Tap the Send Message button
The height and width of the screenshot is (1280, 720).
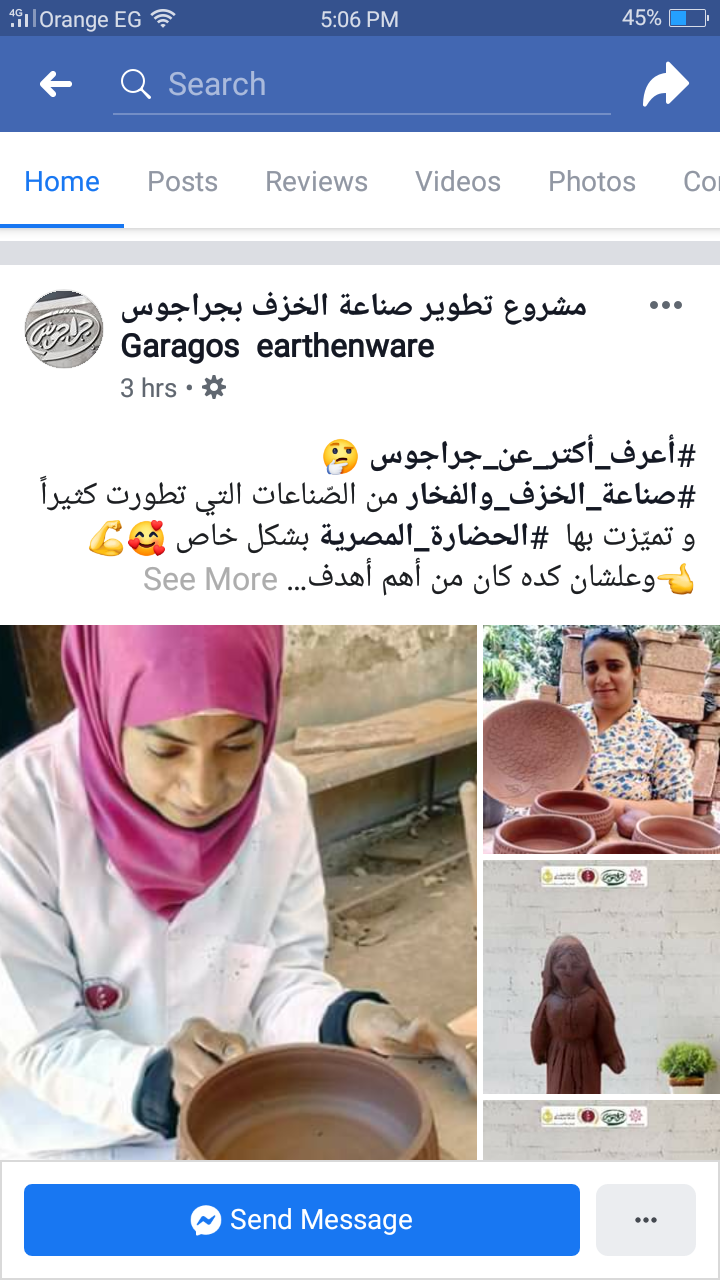(302, 1219)
